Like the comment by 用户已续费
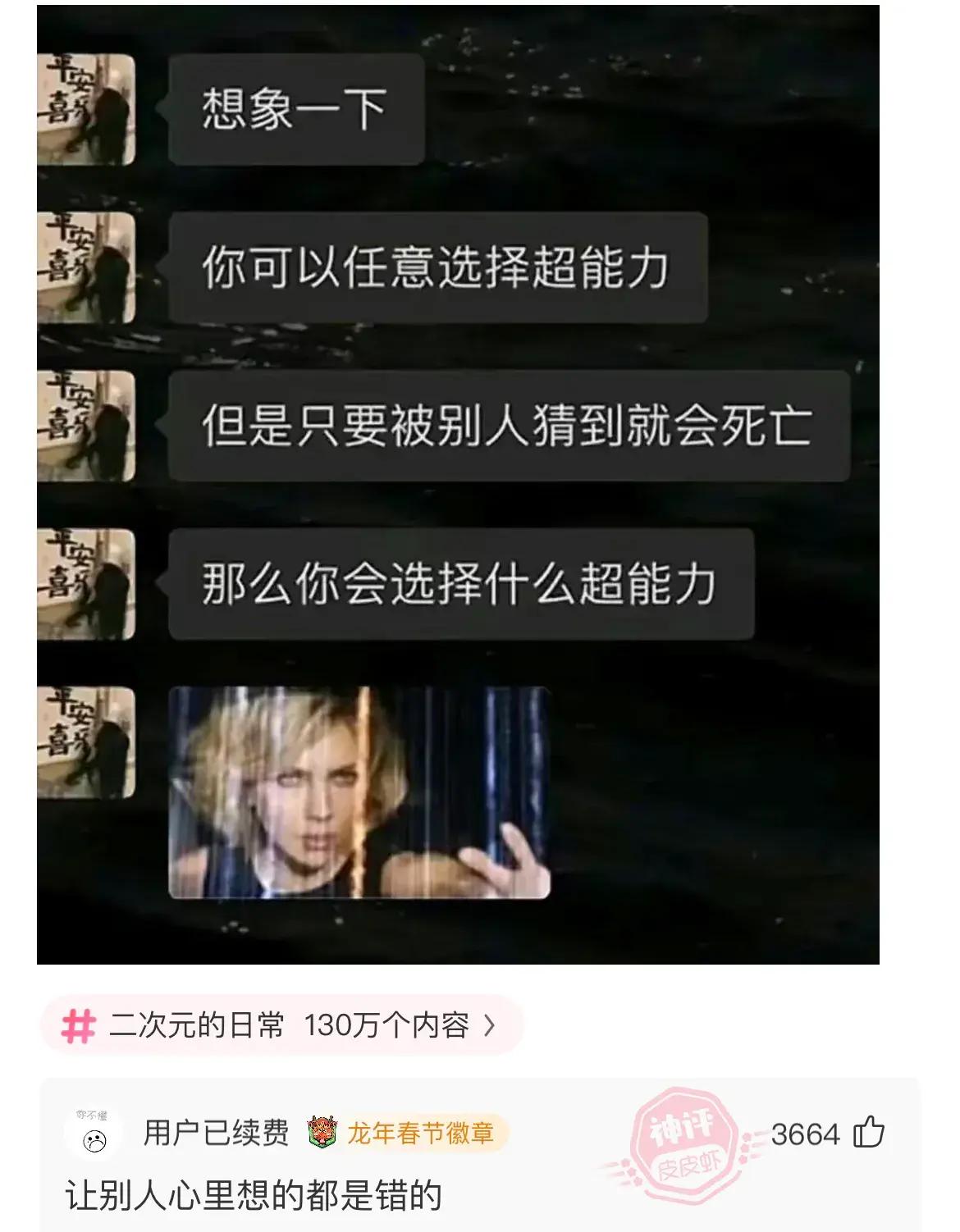Screen dimensions: 960x1232 869,1134
